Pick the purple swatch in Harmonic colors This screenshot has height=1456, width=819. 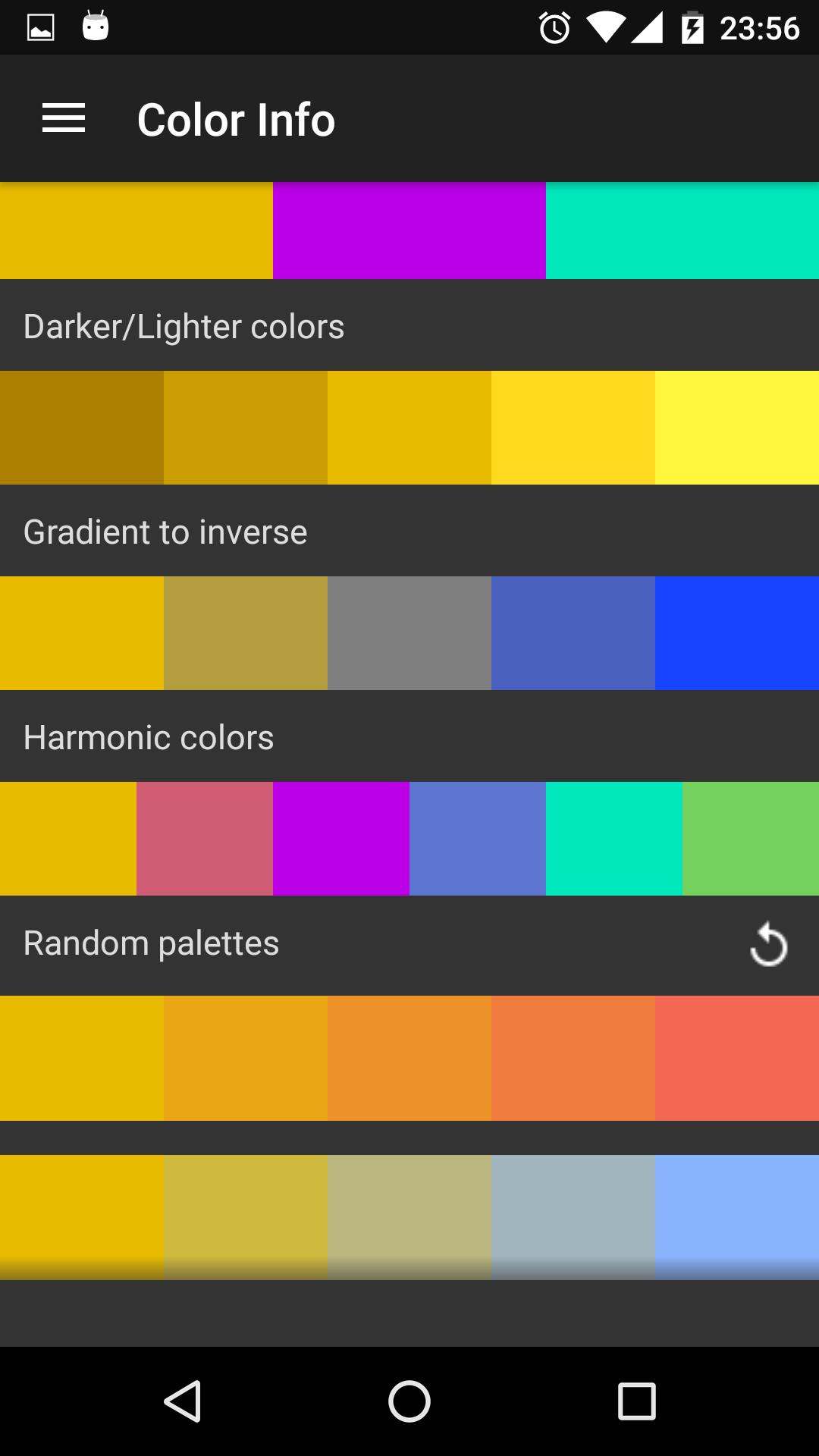(x=341, y=838)
